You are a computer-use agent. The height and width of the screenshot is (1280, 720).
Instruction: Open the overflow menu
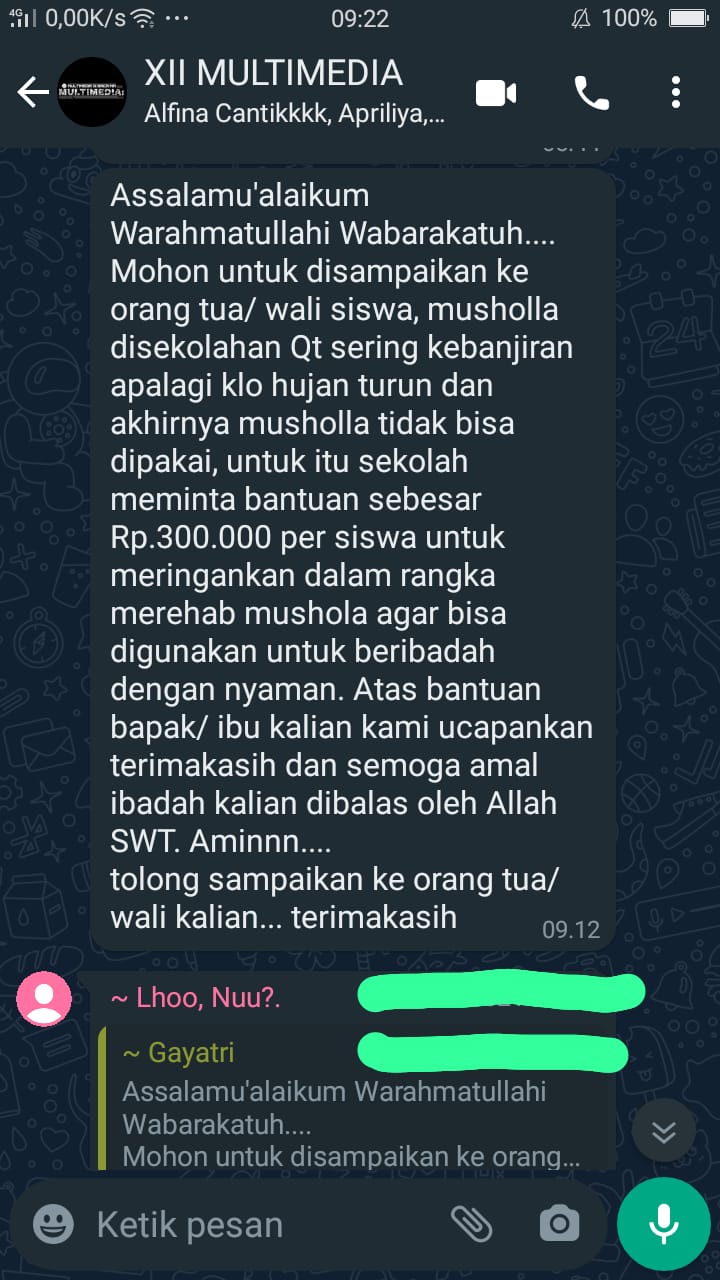676,93
